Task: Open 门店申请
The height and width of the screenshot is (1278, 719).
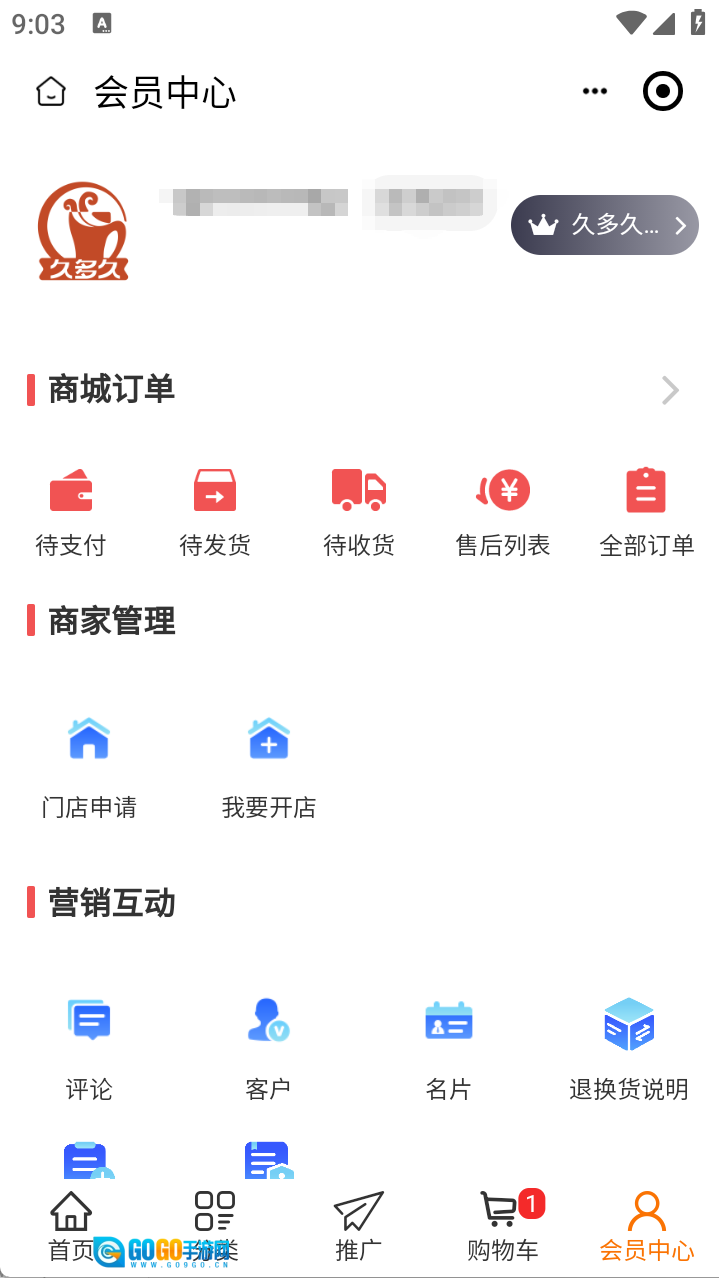Action: pyautogui.click(x=89, y=766)
